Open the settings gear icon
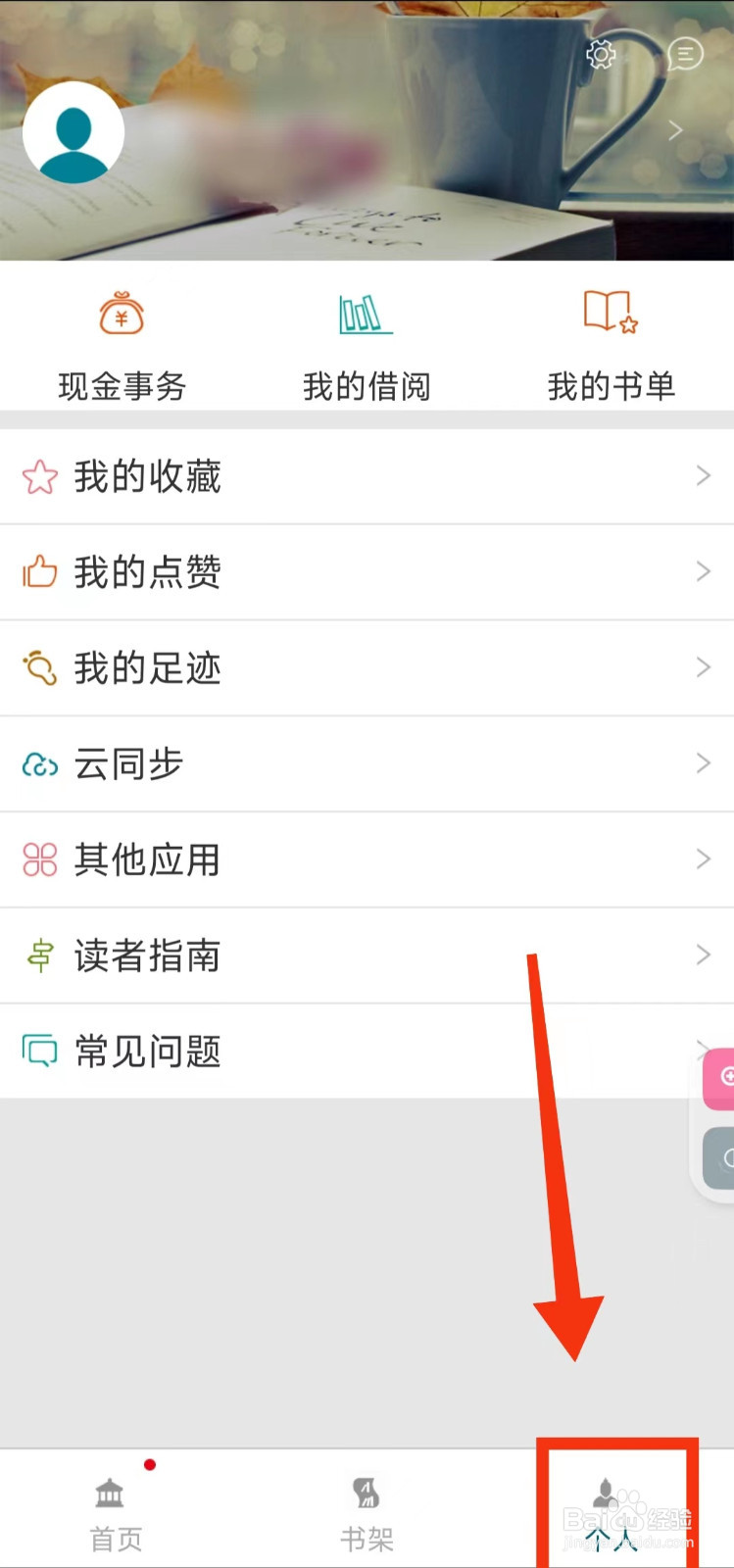 (x=601, y=56)
